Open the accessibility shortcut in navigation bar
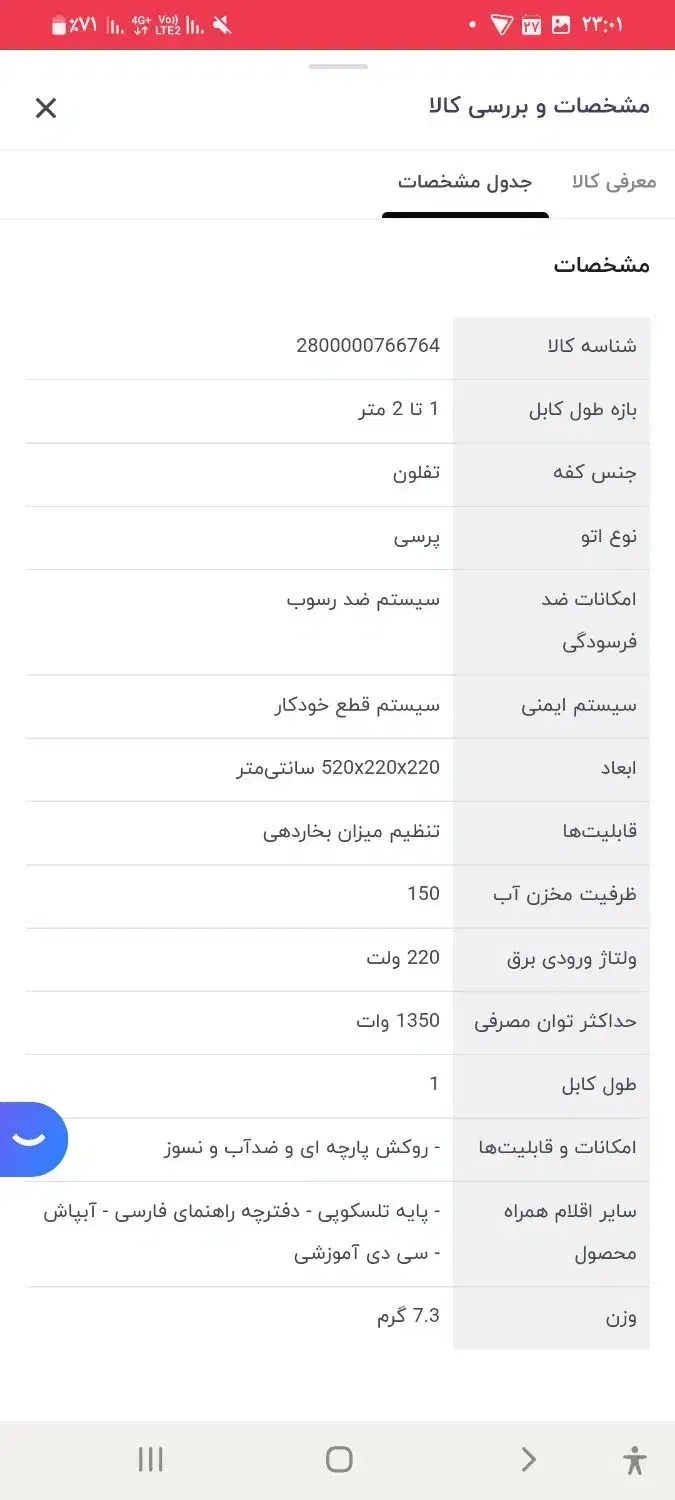The width and height of the screenshot is (675, 1500). coord(634,1460)
